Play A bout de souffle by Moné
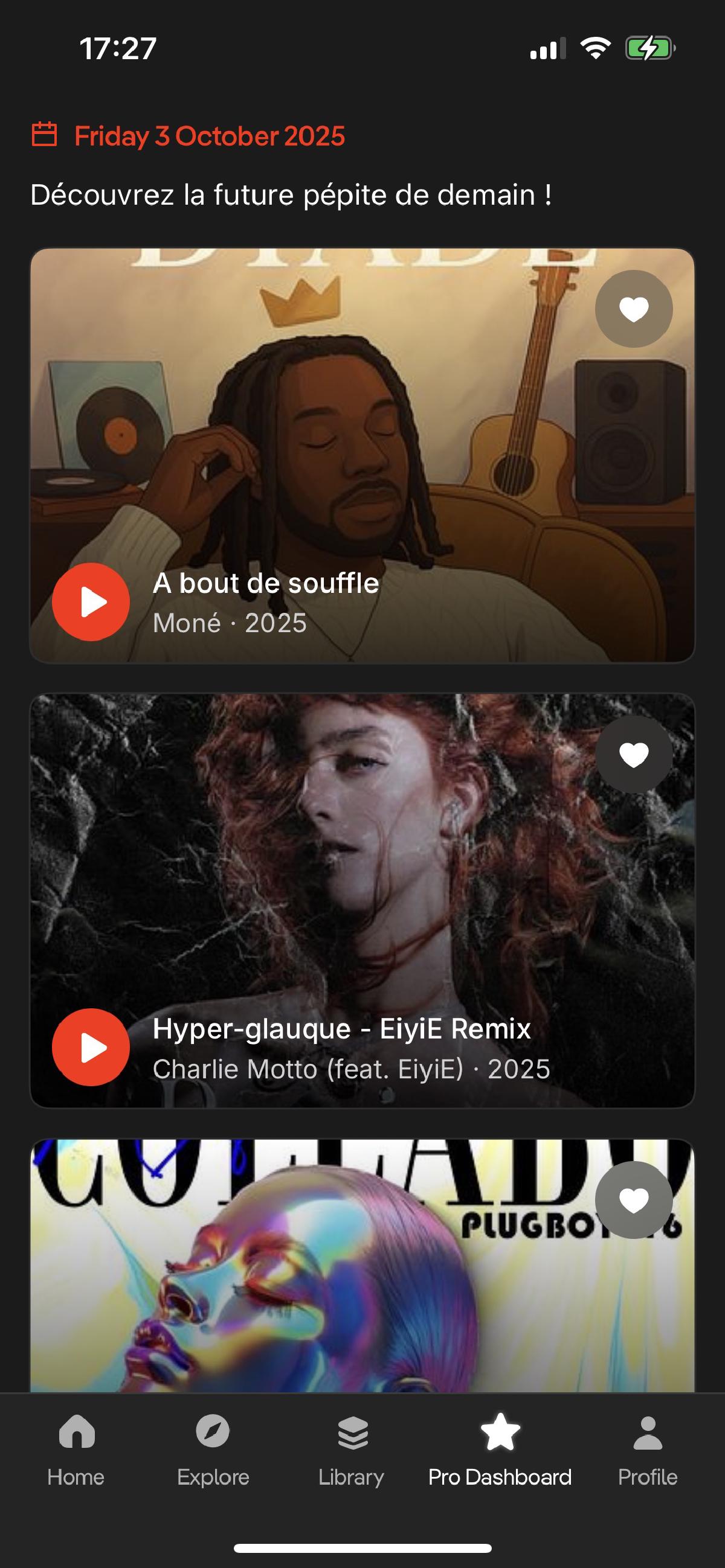The height and width of the screenshot is (1568, 725). point(91,601)
